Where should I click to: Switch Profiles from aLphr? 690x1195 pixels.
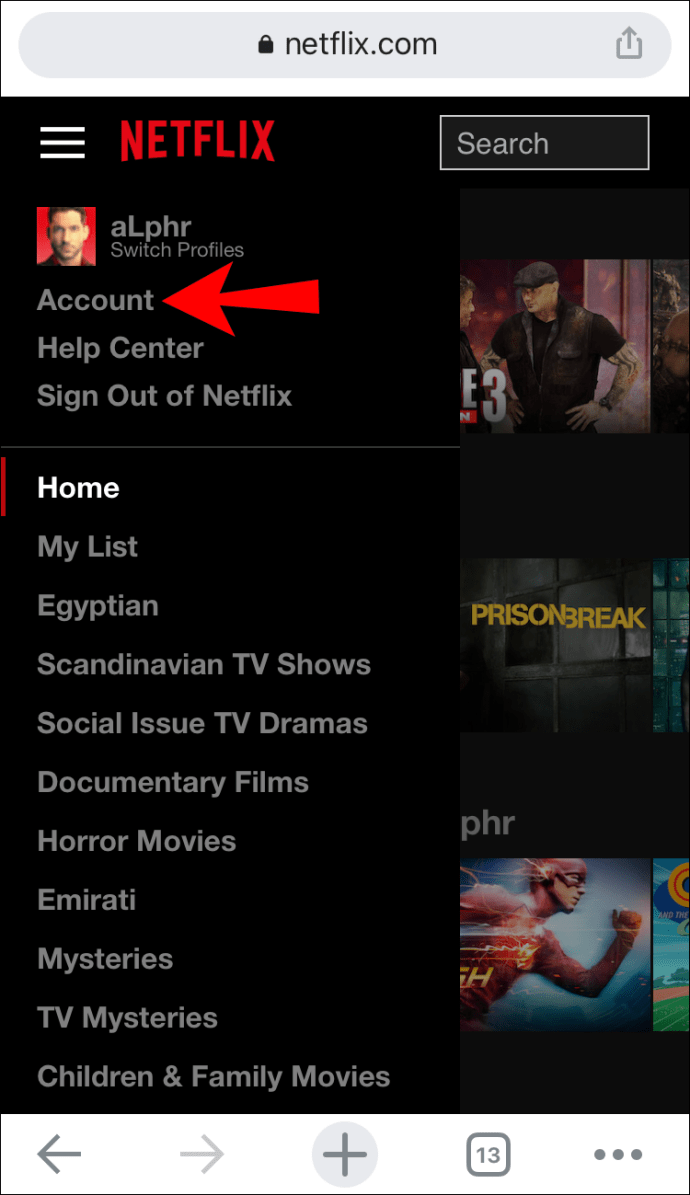pyautogui.click(x=176, y=250)
